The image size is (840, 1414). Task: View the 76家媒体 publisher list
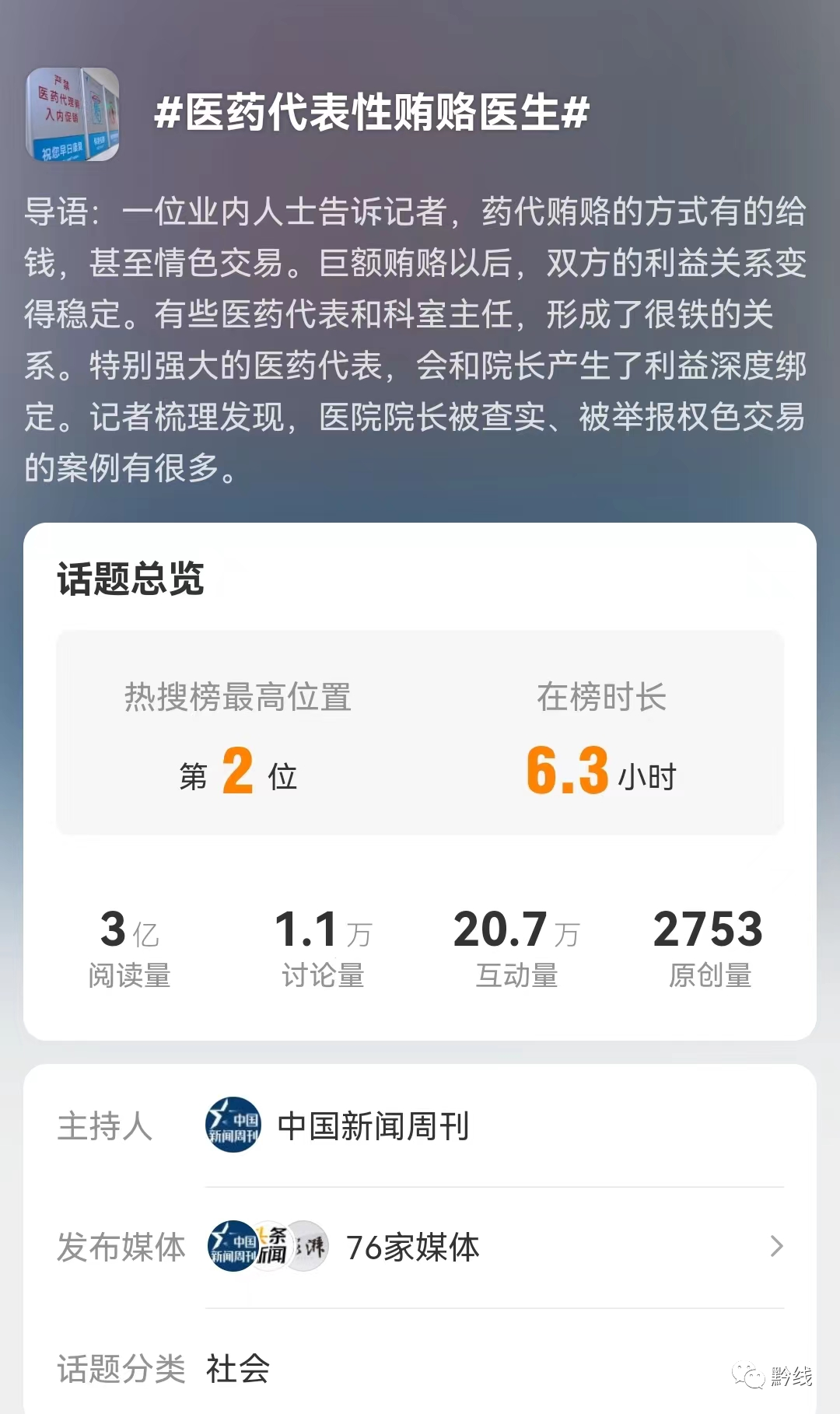point(410,1248)
